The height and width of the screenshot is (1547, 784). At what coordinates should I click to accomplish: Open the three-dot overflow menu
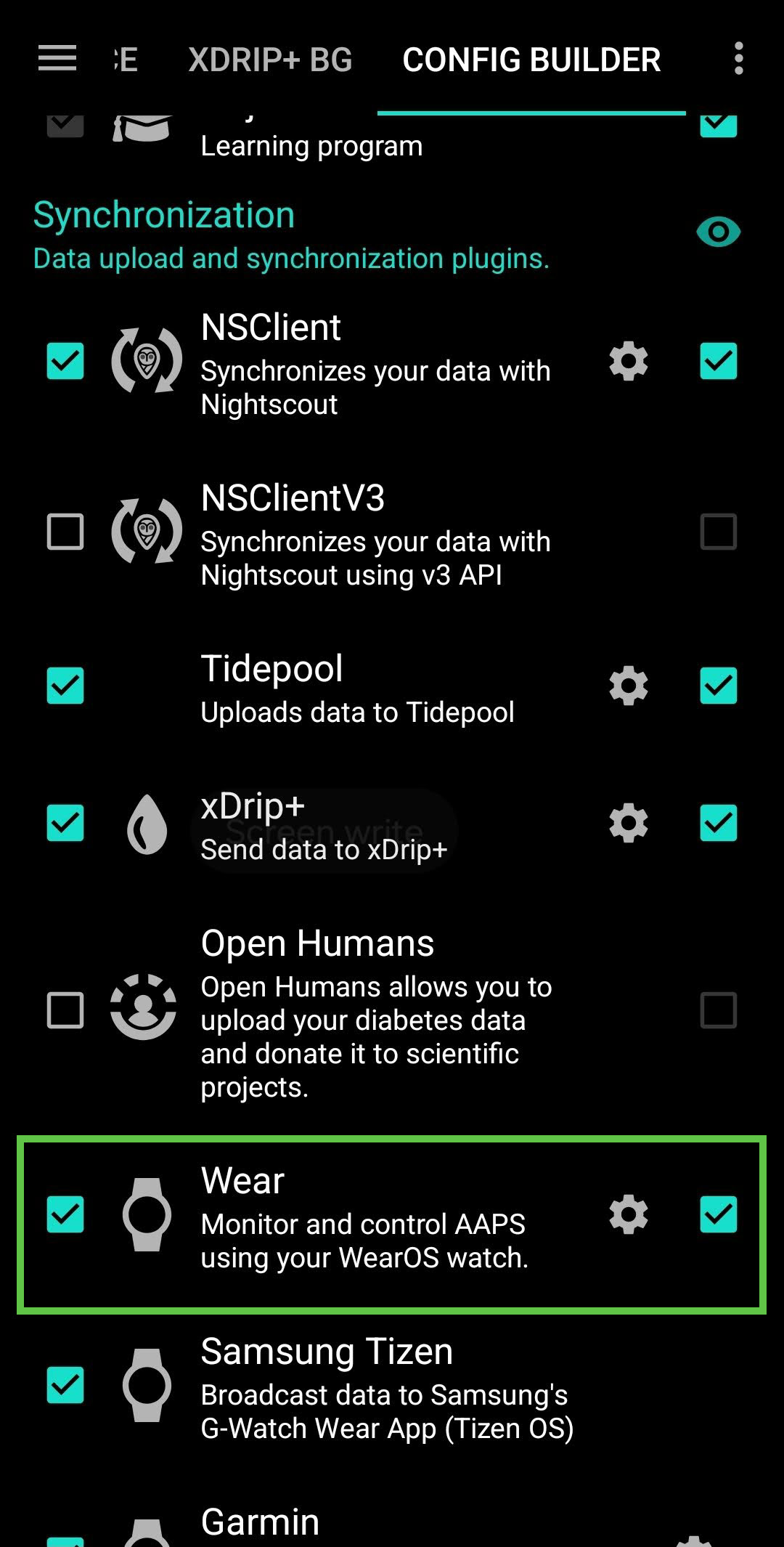pyautogui.click(x=738, y=58)
